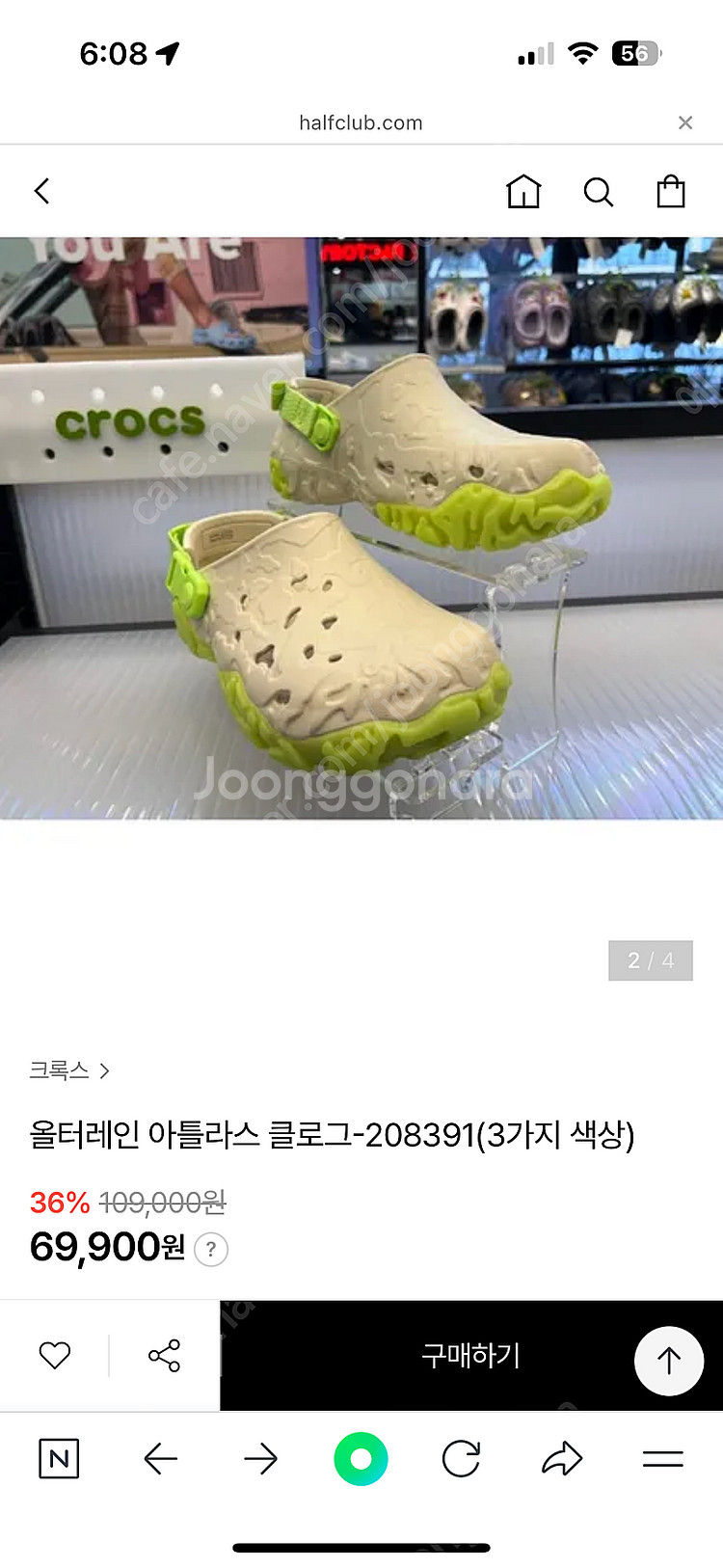Open the shopping bag cart
Screen dimensions: 723x1568
671,191
